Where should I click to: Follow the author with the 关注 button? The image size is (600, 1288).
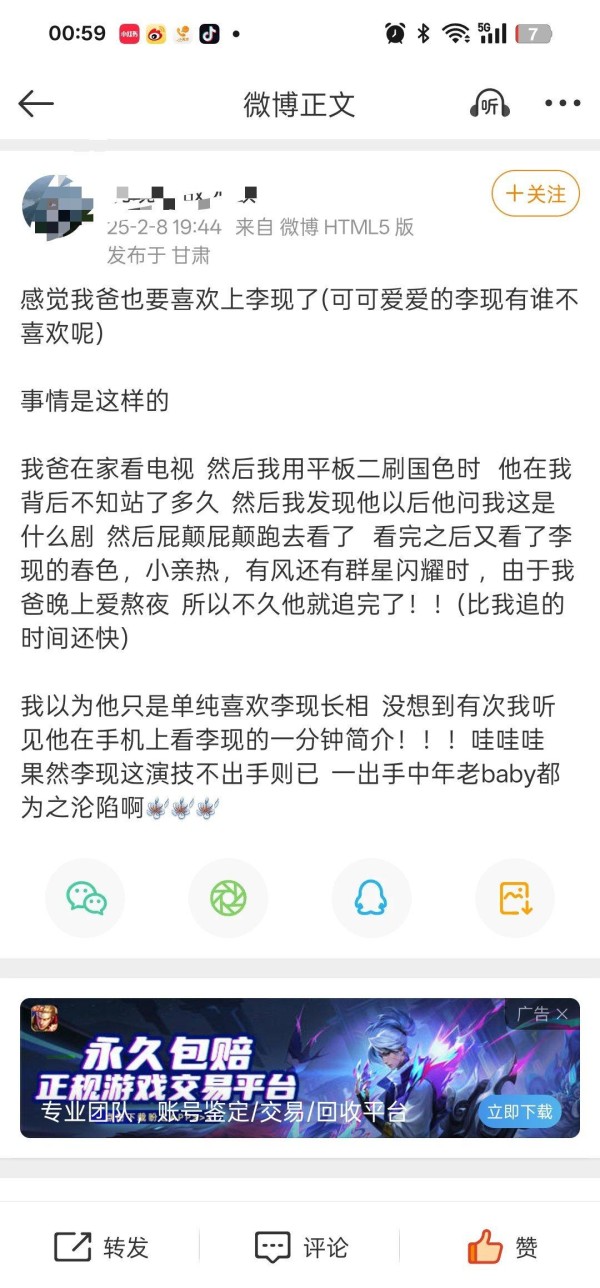pos(535,194)
